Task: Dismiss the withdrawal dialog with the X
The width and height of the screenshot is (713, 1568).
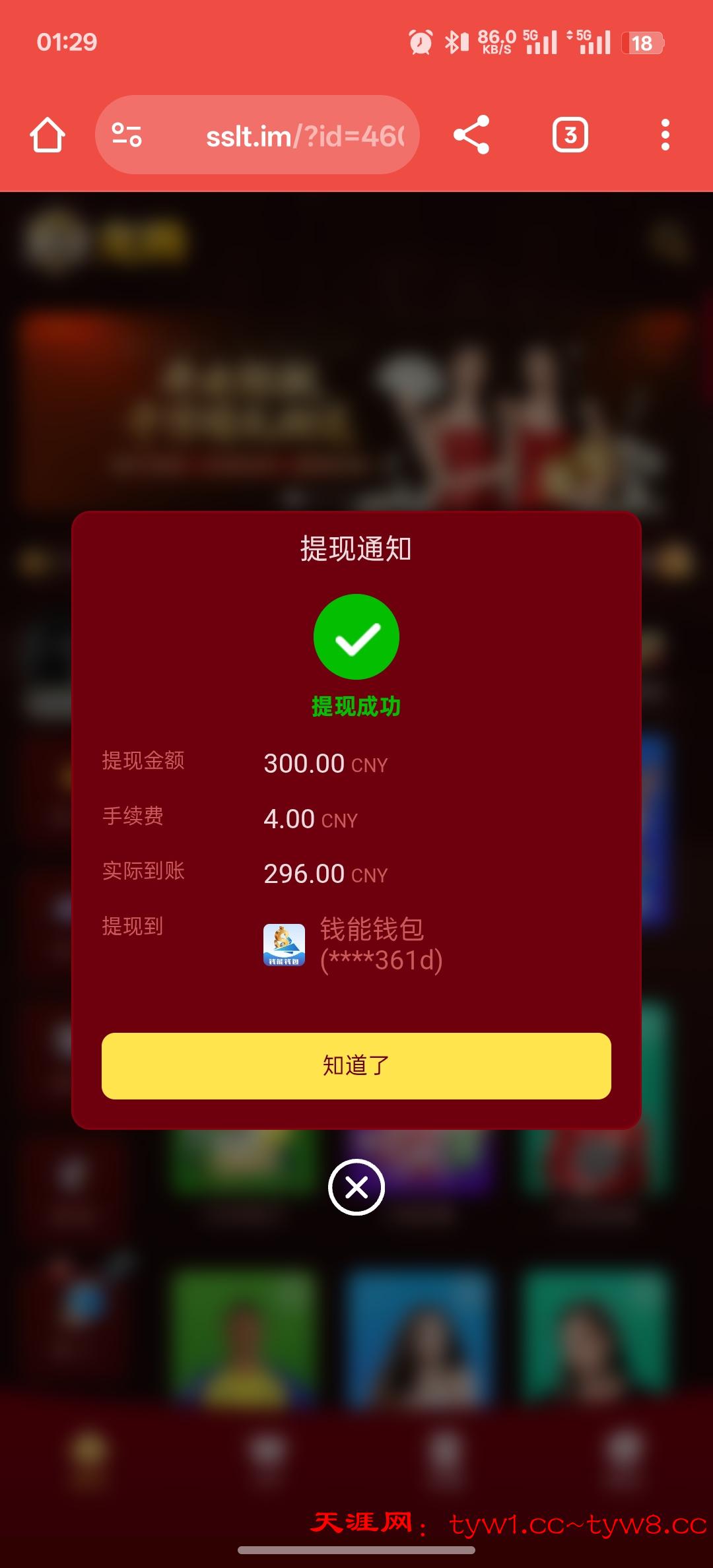Action: [x=356, y=1187]
